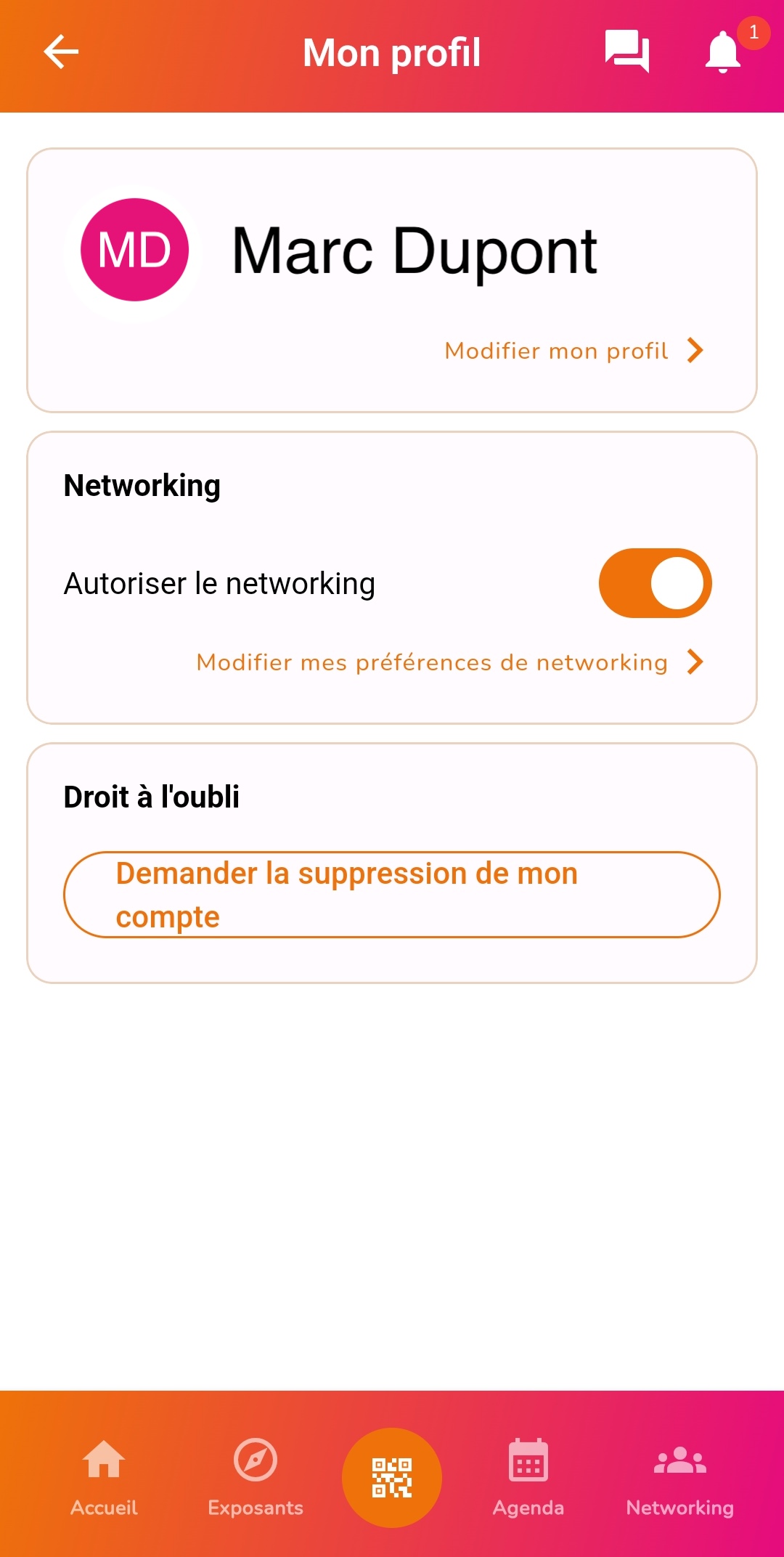Screen dimensions: 784x1557
Task: Open the messages chat icon
Action: pos(627,52)
